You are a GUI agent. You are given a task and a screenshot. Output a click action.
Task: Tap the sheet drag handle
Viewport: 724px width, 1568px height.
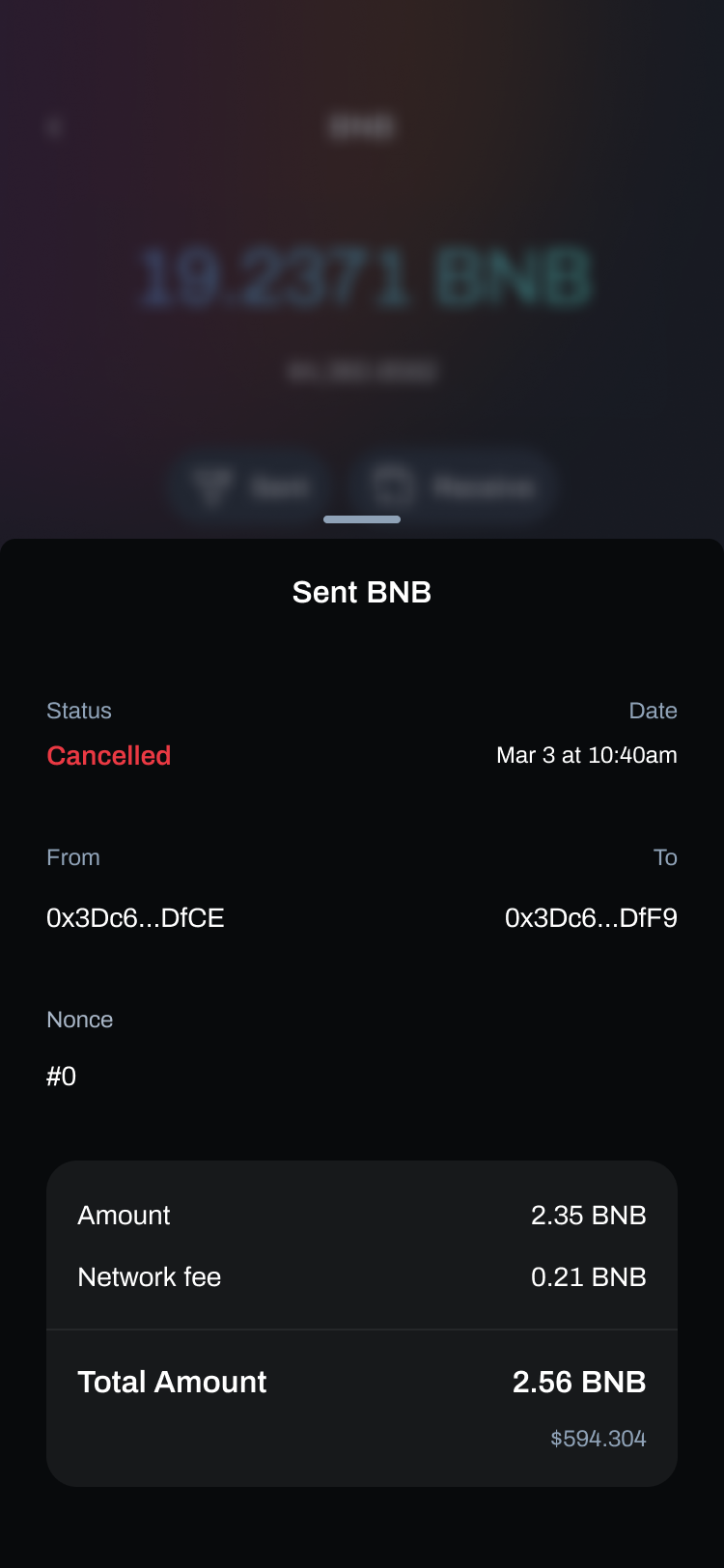(362, 519)
